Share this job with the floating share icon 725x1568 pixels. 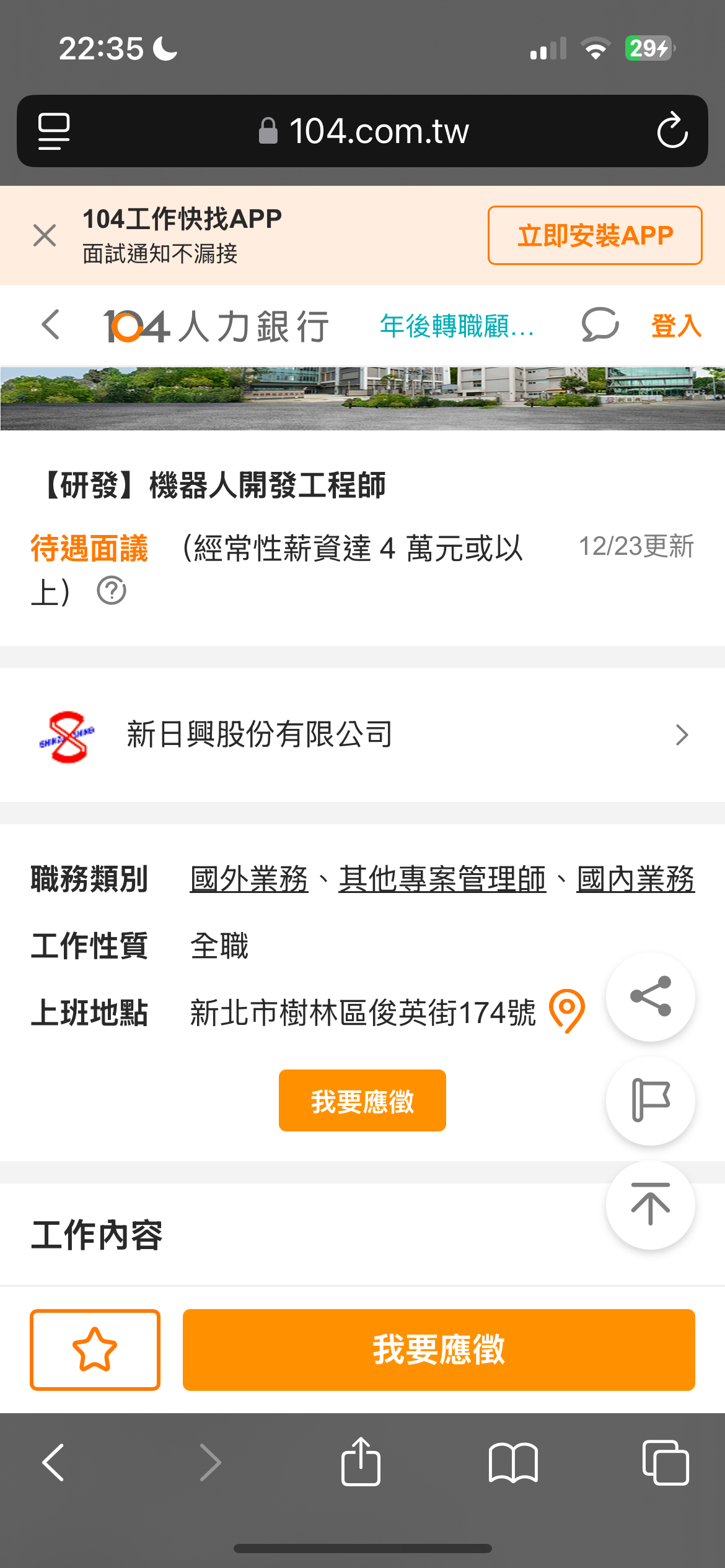(x=651, y=996)
